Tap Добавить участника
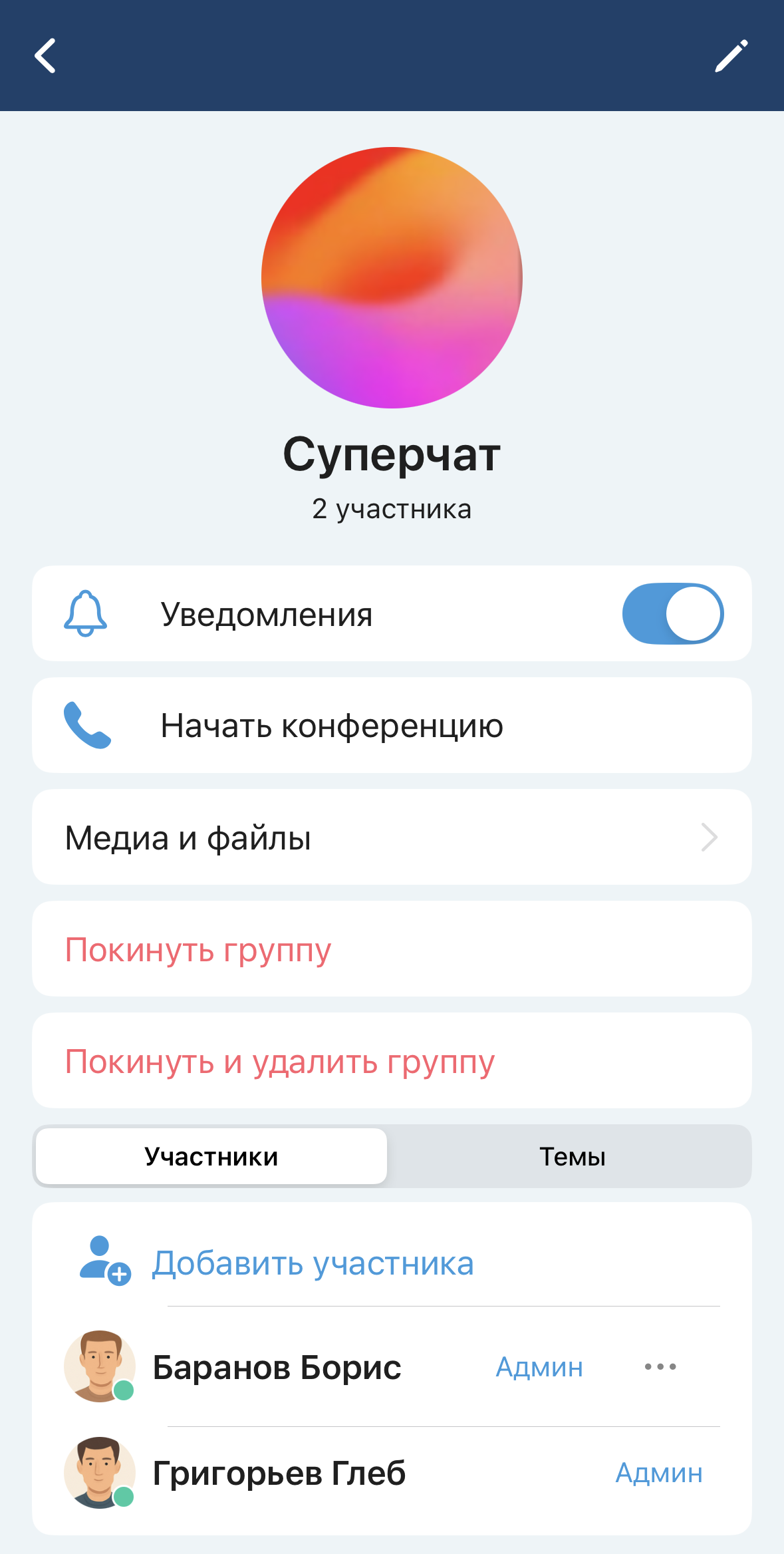The width and height of the screenshot is (784, 1554). [313, 1263]
